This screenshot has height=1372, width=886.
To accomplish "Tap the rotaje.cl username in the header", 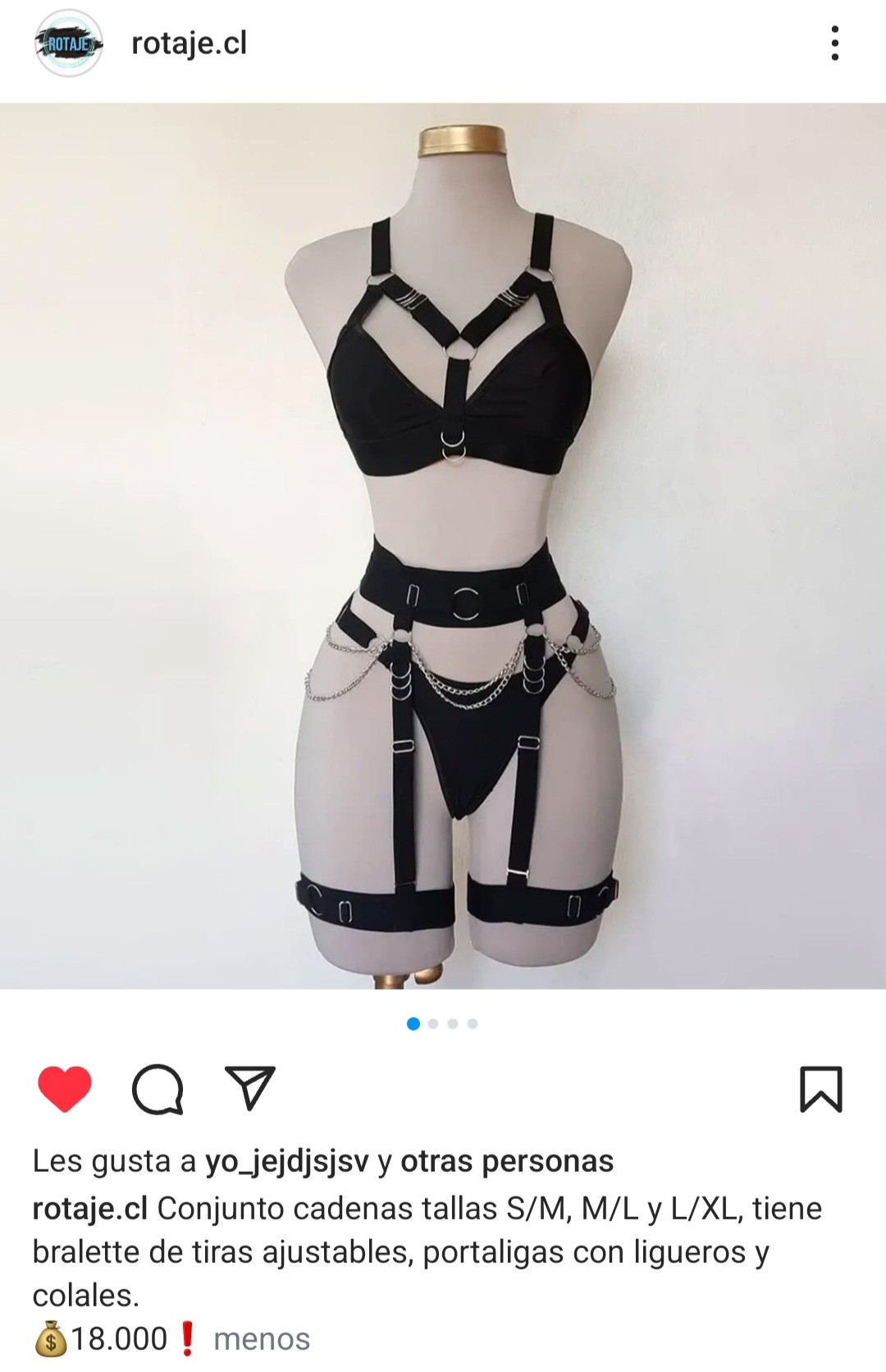I will point(189,43).
